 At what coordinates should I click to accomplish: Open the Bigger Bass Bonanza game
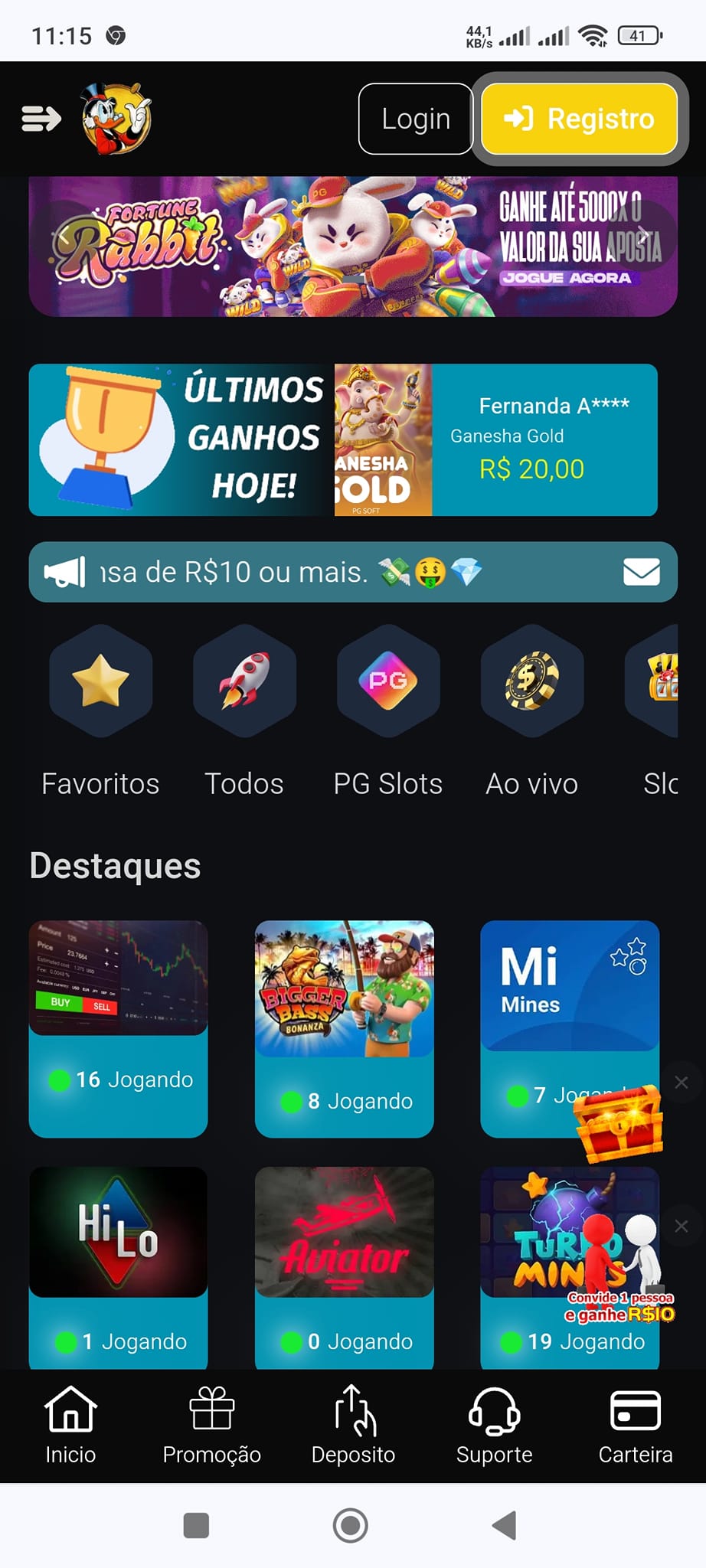[x=345, y=1029]
